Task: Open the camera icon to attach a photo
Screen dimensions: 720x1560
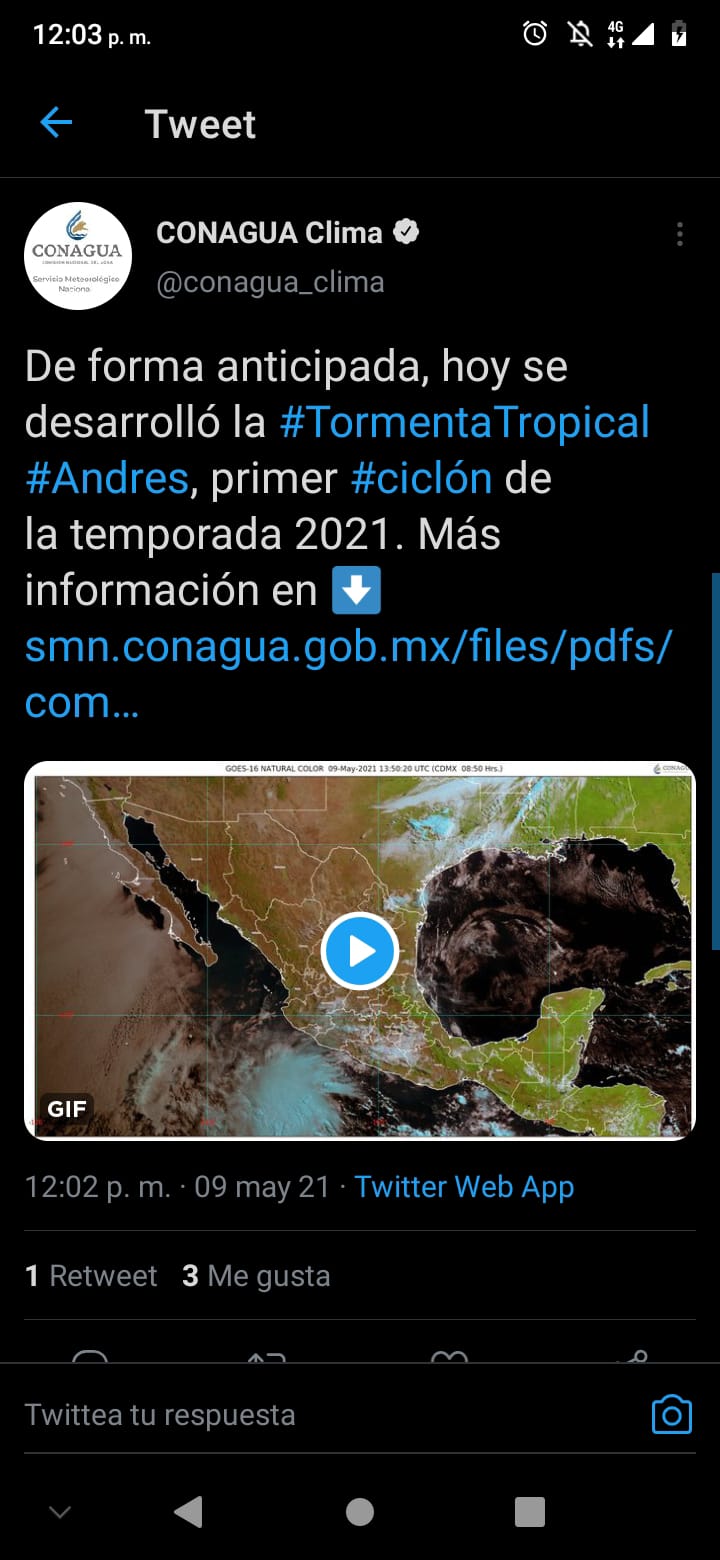Action: pos(672,1414)
